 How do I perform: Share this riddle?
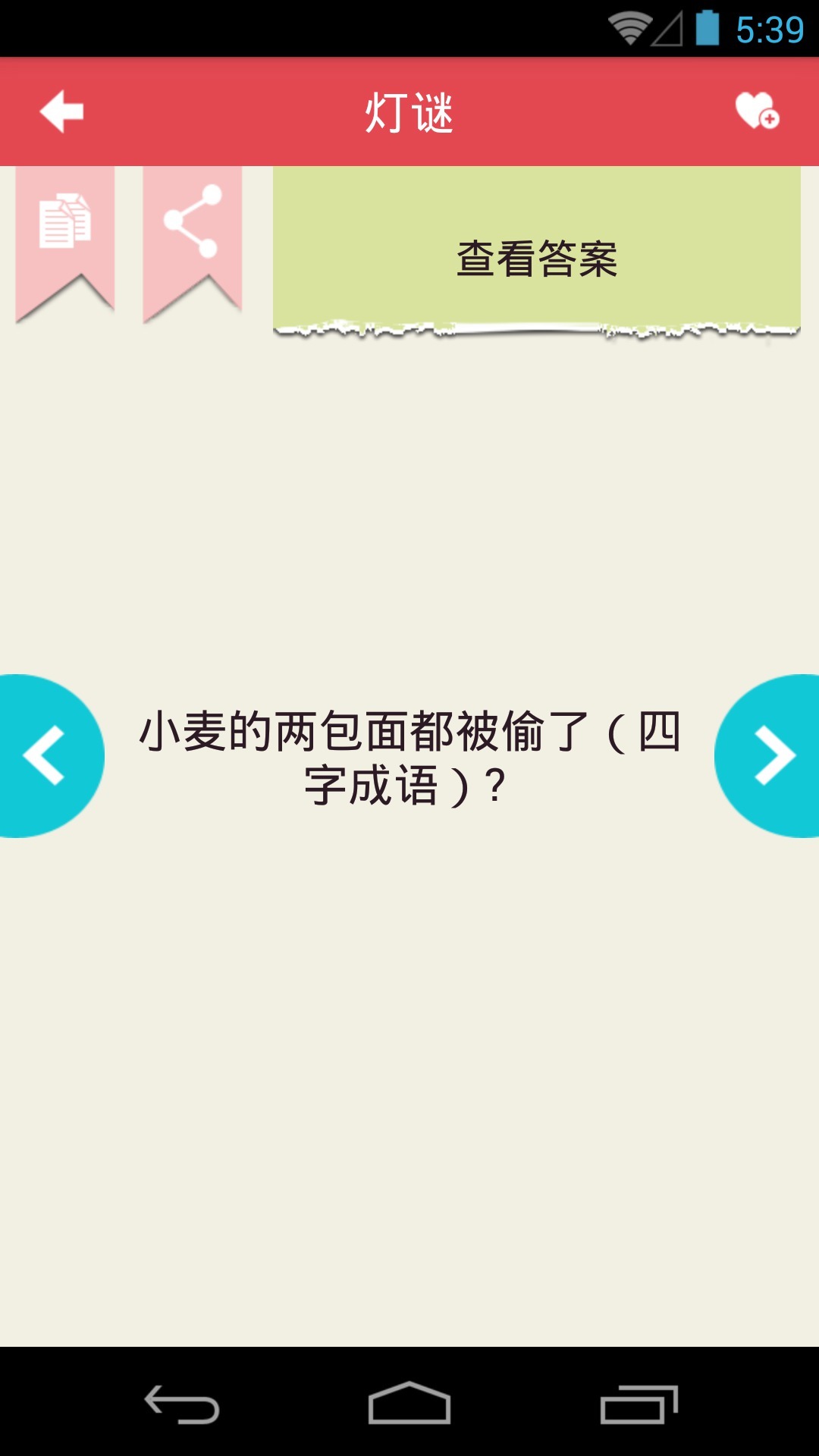click(193, 222)
